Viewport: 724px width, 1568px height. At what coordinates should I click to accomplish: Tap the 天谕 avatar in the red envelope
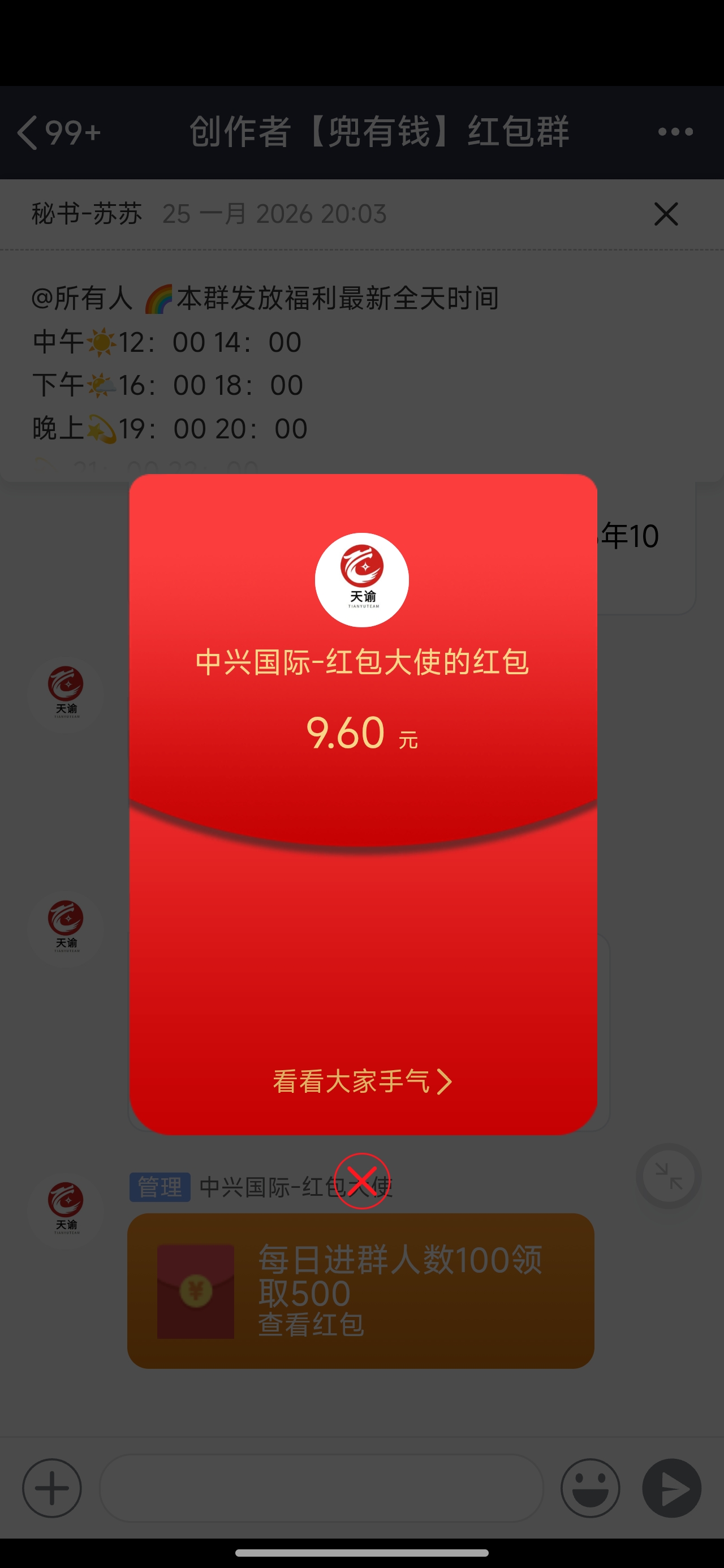click(x=361, y=581)
